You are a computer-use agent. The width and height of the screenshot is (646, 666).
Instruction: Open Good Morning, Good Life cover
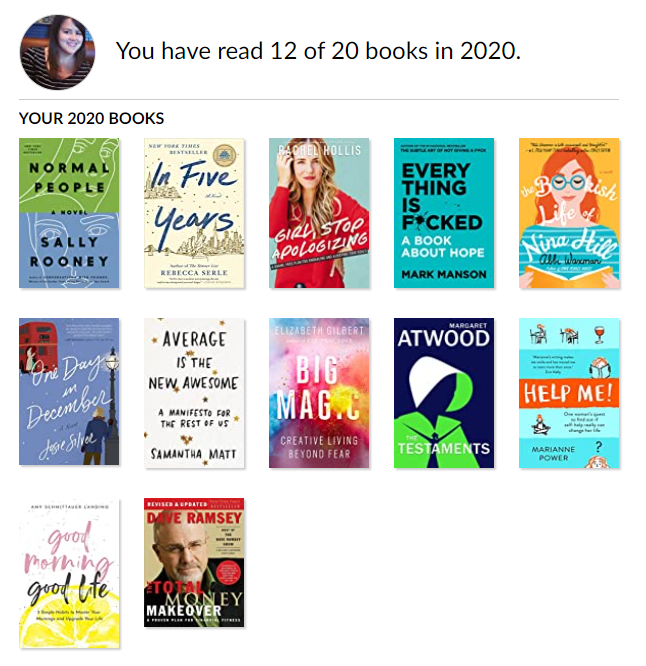[69, 573]
